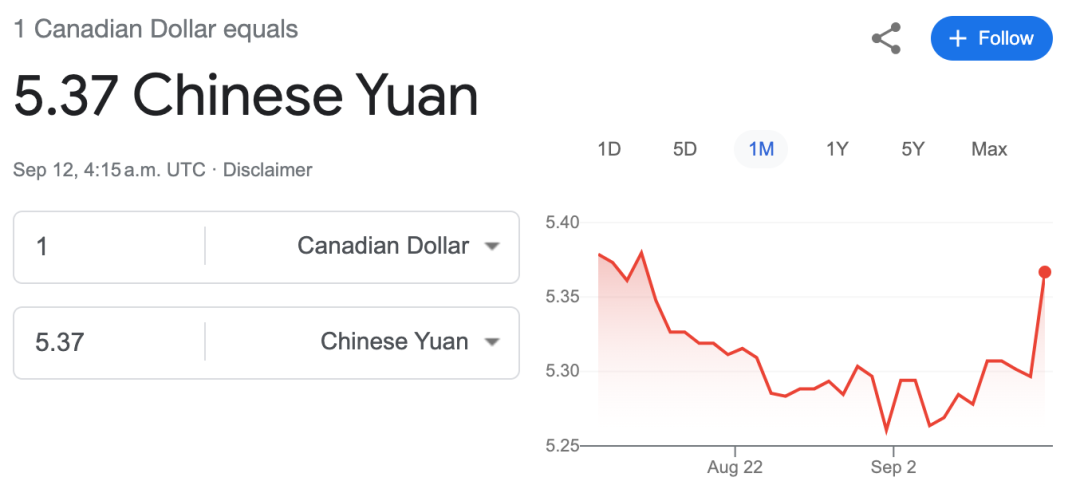Viewport: 1080px width, 493px height.
Task: Open the Disclaimer link
Action: pos(267,170)
